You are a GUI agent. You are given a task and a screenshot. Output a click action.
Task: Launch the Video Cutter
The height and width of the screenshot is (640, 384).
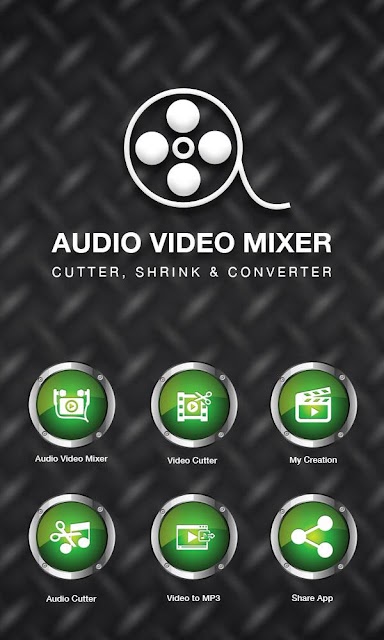tap(194, 405)
